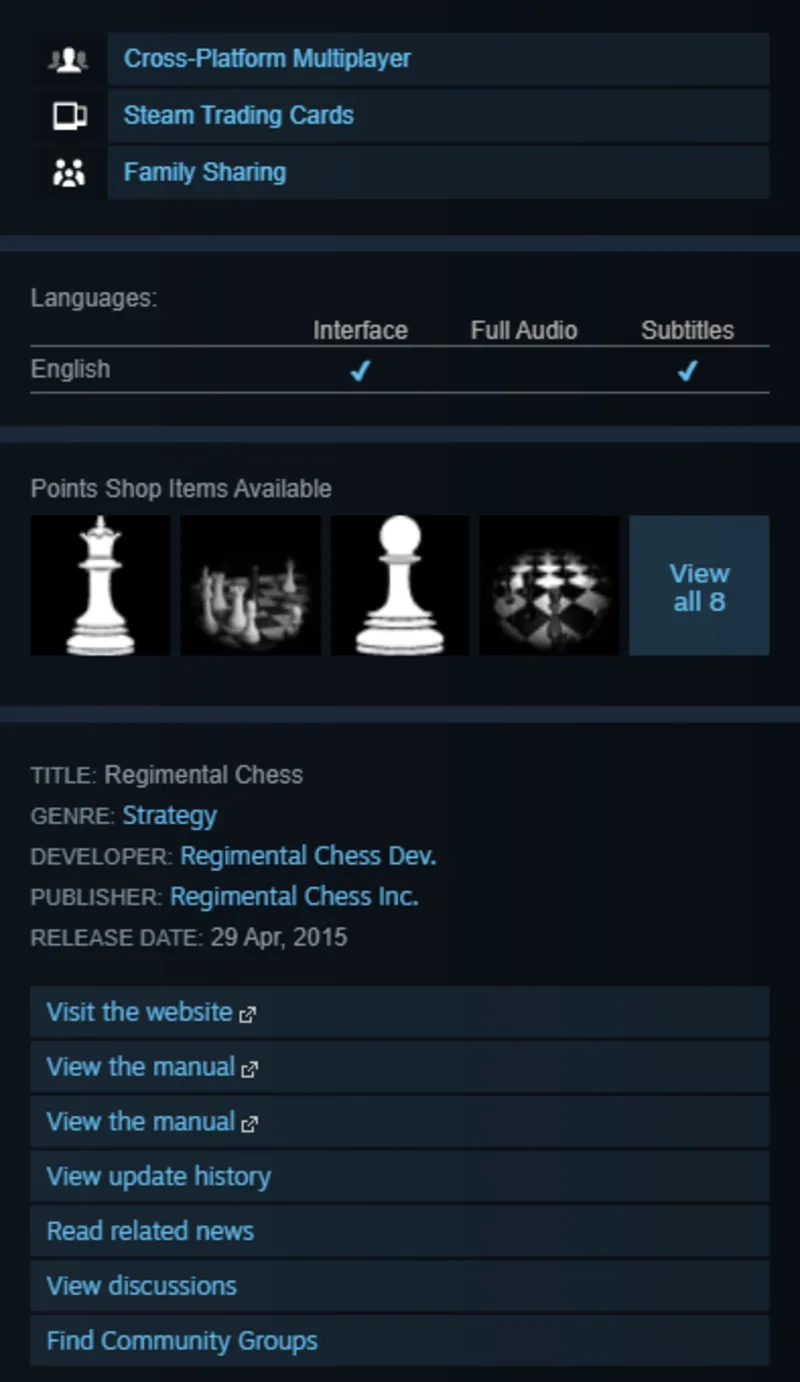Read related news
The image size is (800, 1382).
[x=150, y=1231]
